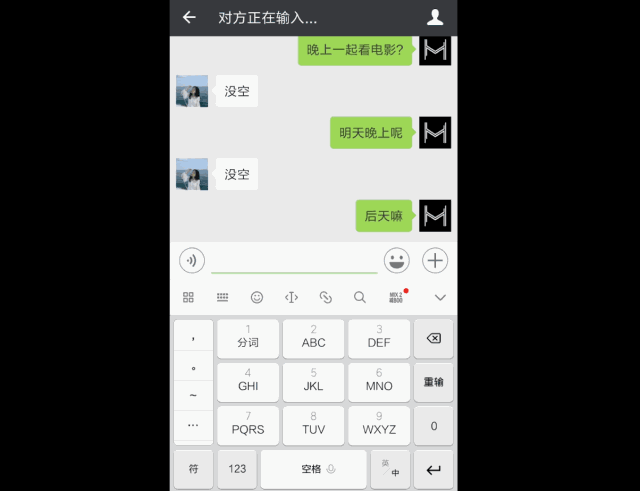Collapse the keyboard with the down chevron

point(440,298)
